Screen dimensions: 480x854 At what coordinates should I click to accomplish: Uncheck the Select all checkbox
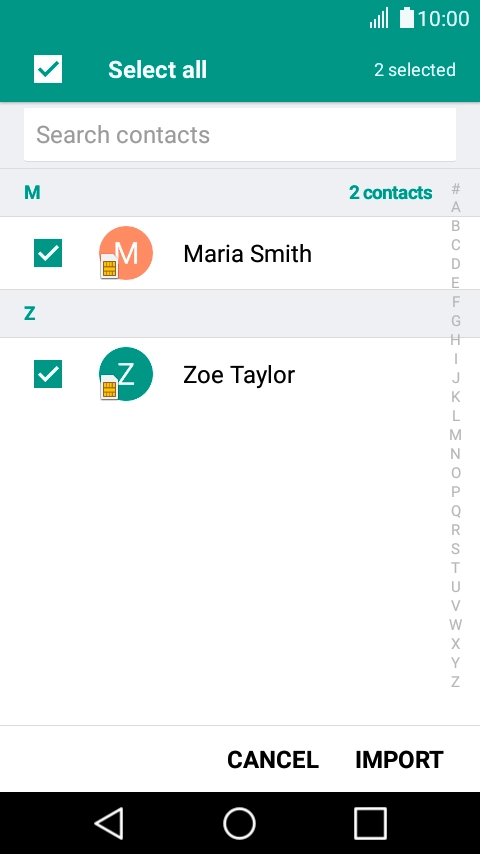click(x=48, y=70)
